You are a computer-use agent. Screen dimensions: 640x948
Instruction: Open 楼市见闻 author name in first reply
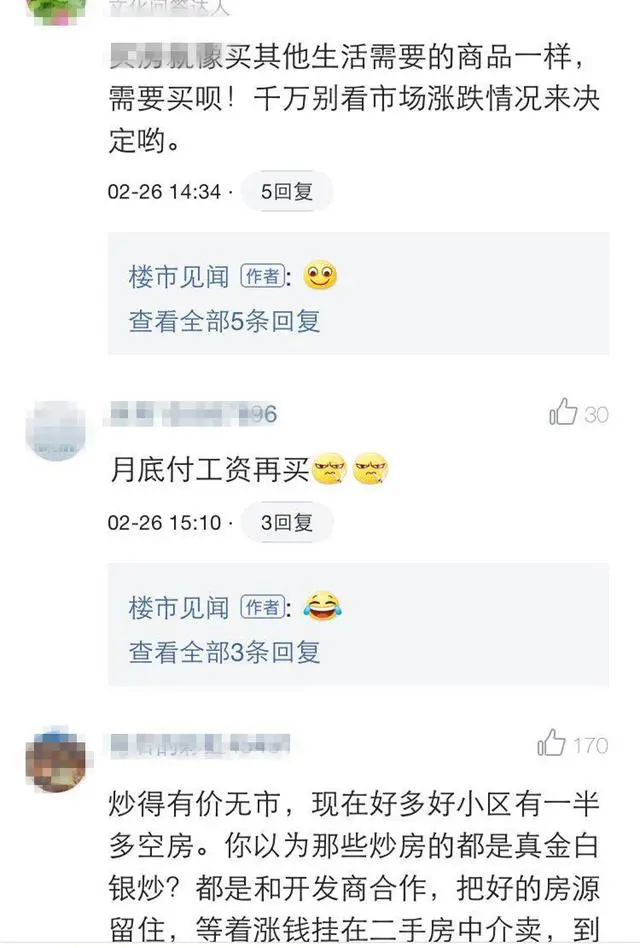(178, 277)
